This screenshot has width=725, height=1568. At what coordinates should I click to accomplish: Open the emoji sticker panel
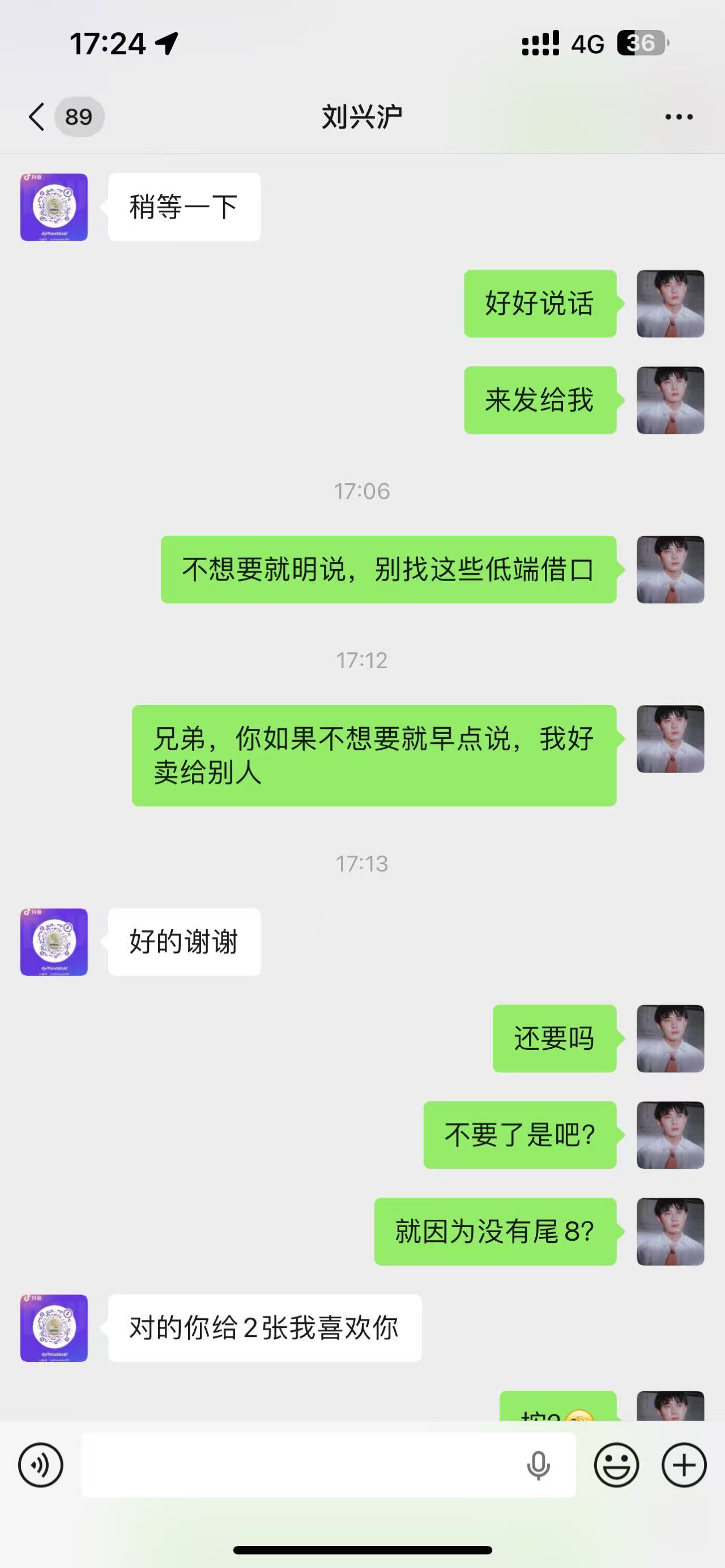point(616,1464)
